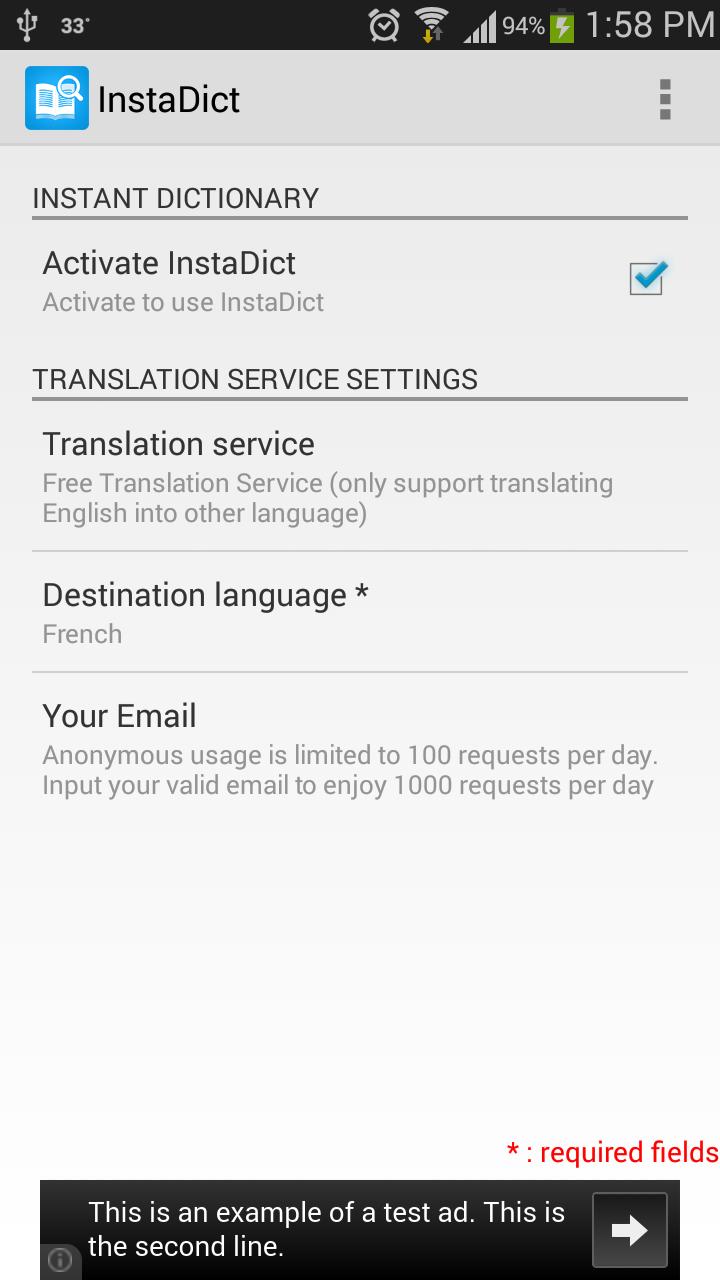Uncheck the Activate InstaDict checkbox

[647, 279]
